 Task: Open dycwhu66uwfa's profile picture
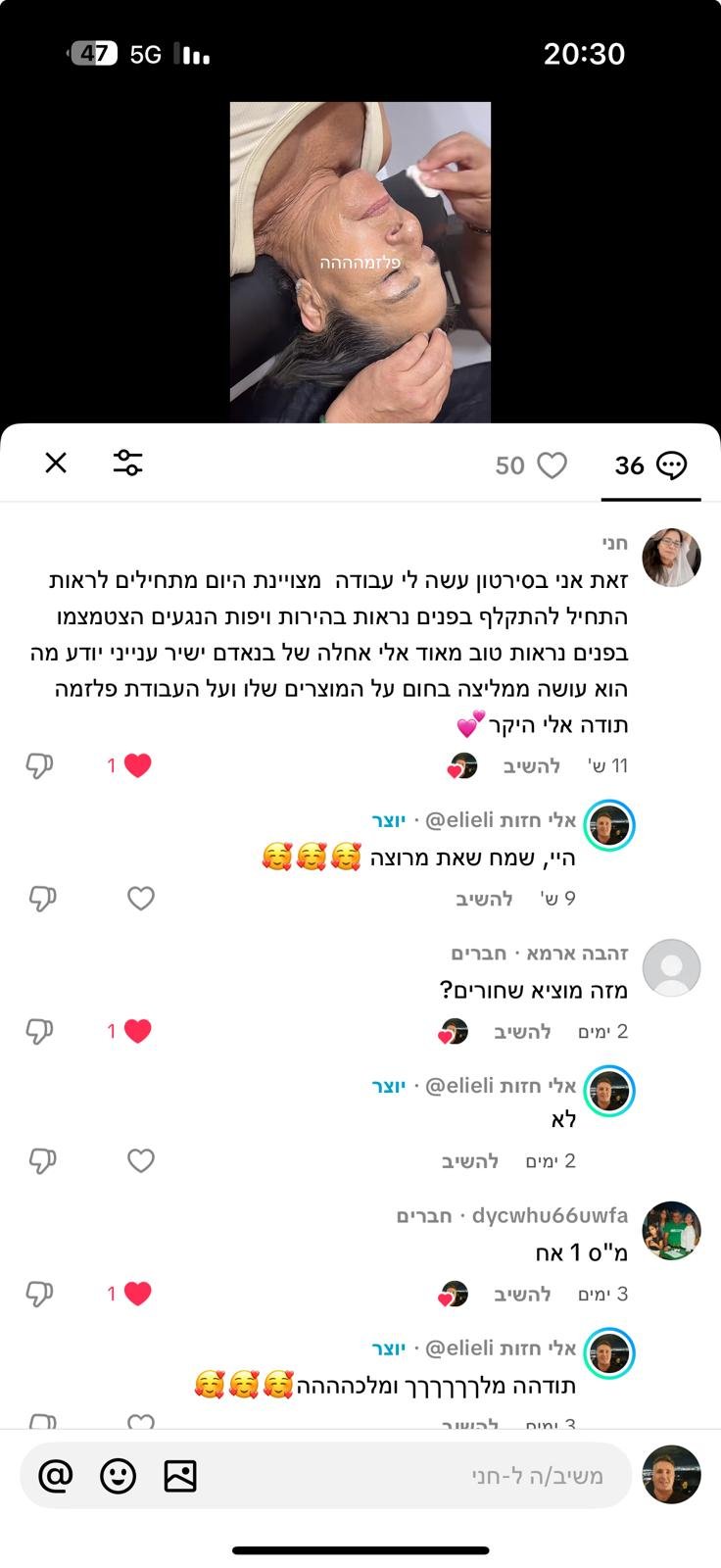tap(671, 1230)
